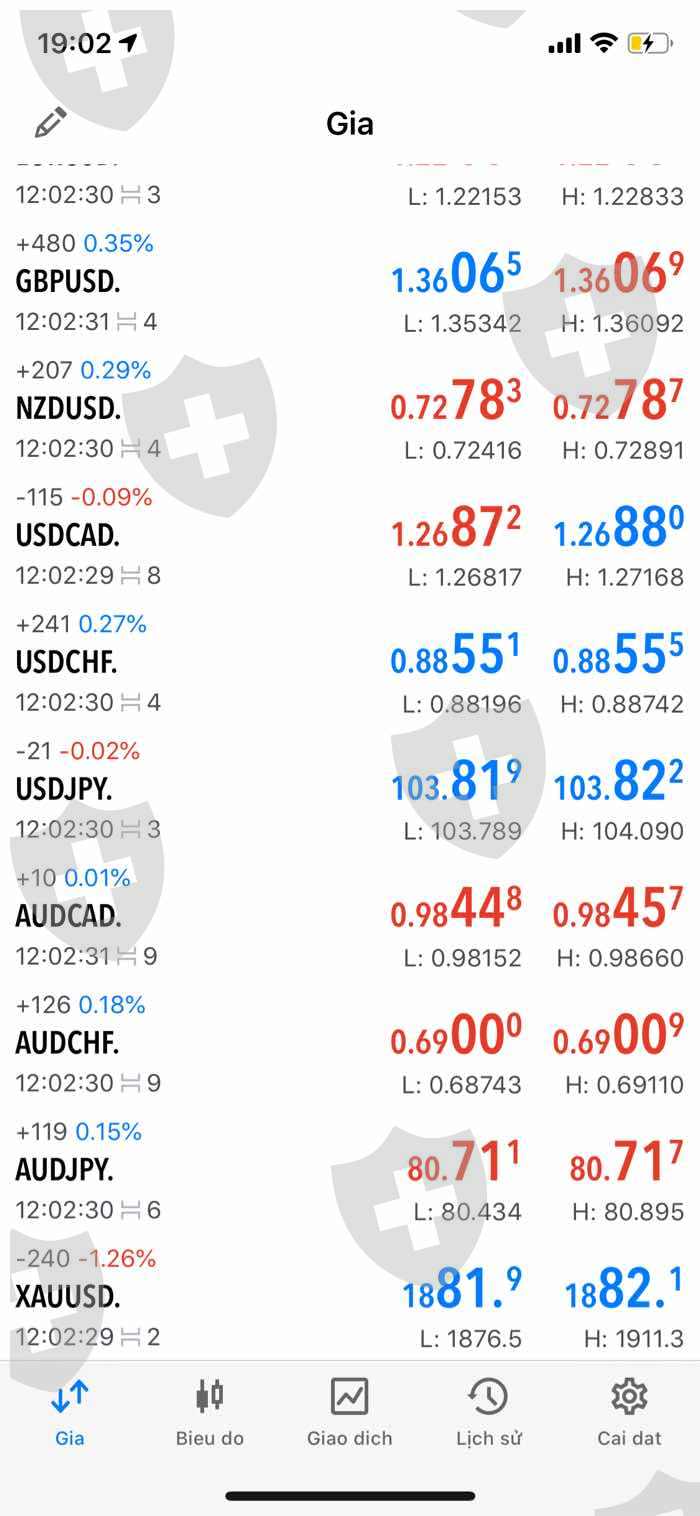Go to the Lịch sử tab
The height and width of the screenshot is (1516, 700).
tap(489, 1412)
